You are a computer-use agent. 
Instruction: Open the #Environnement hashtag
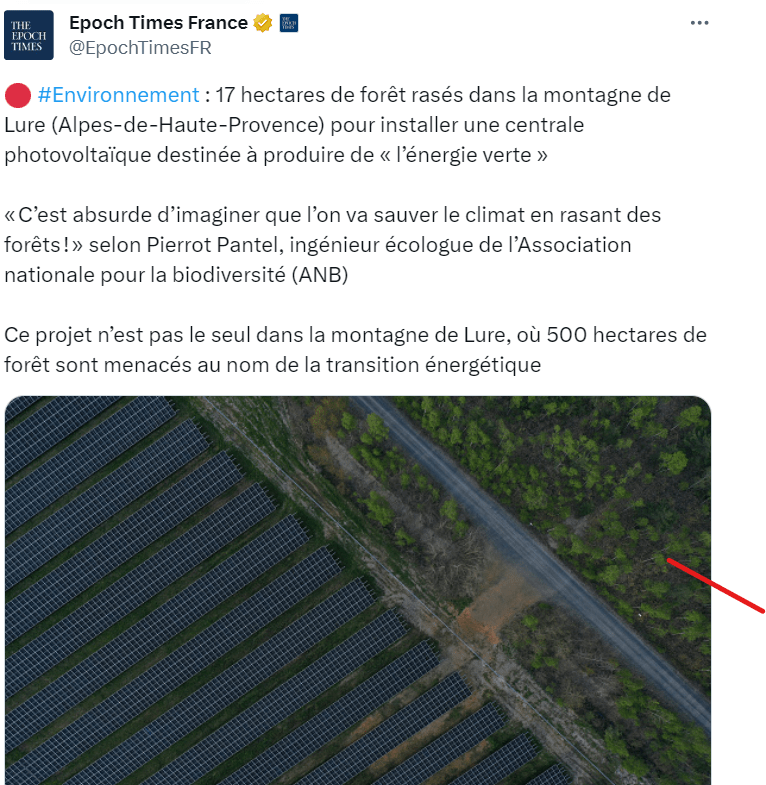pyautogui.click(x=118, y=95)
